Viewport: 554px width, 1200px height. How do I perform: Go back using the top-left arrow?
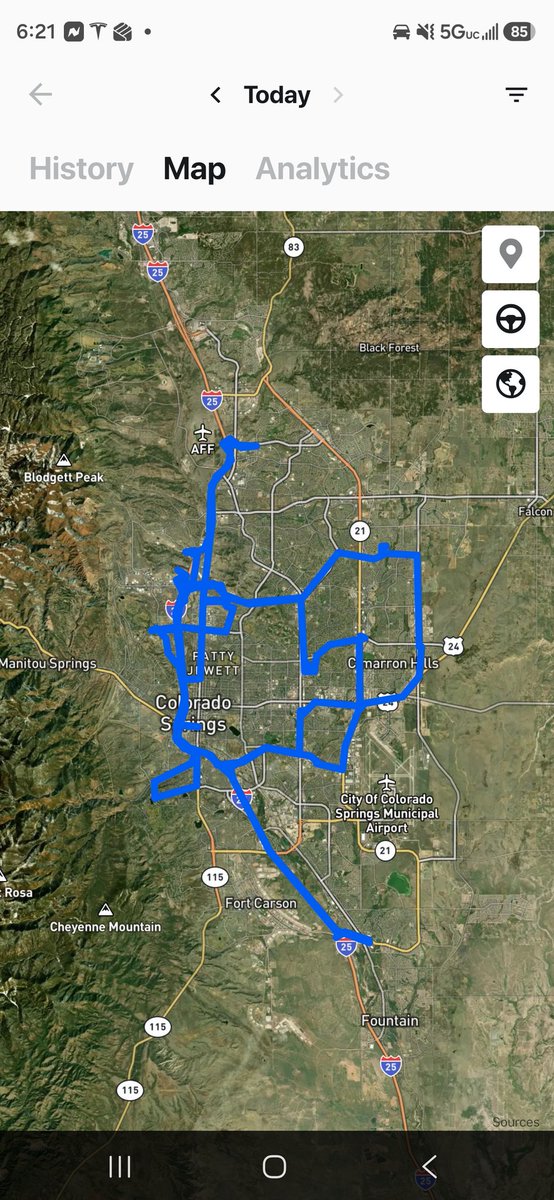[x=40, y=95]
